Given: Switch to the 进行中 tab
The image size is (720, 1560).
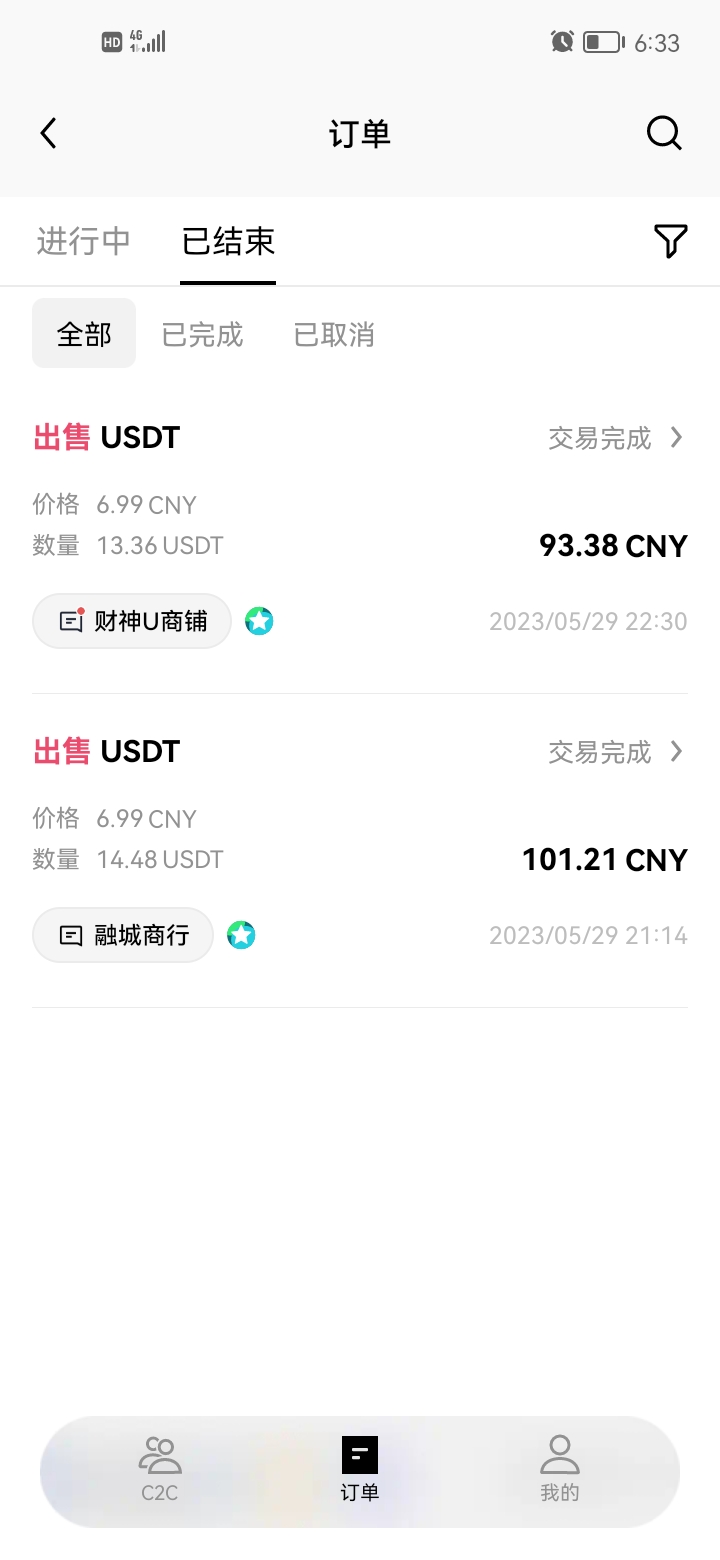Looking at the screenshot, I should click(84, 241).
